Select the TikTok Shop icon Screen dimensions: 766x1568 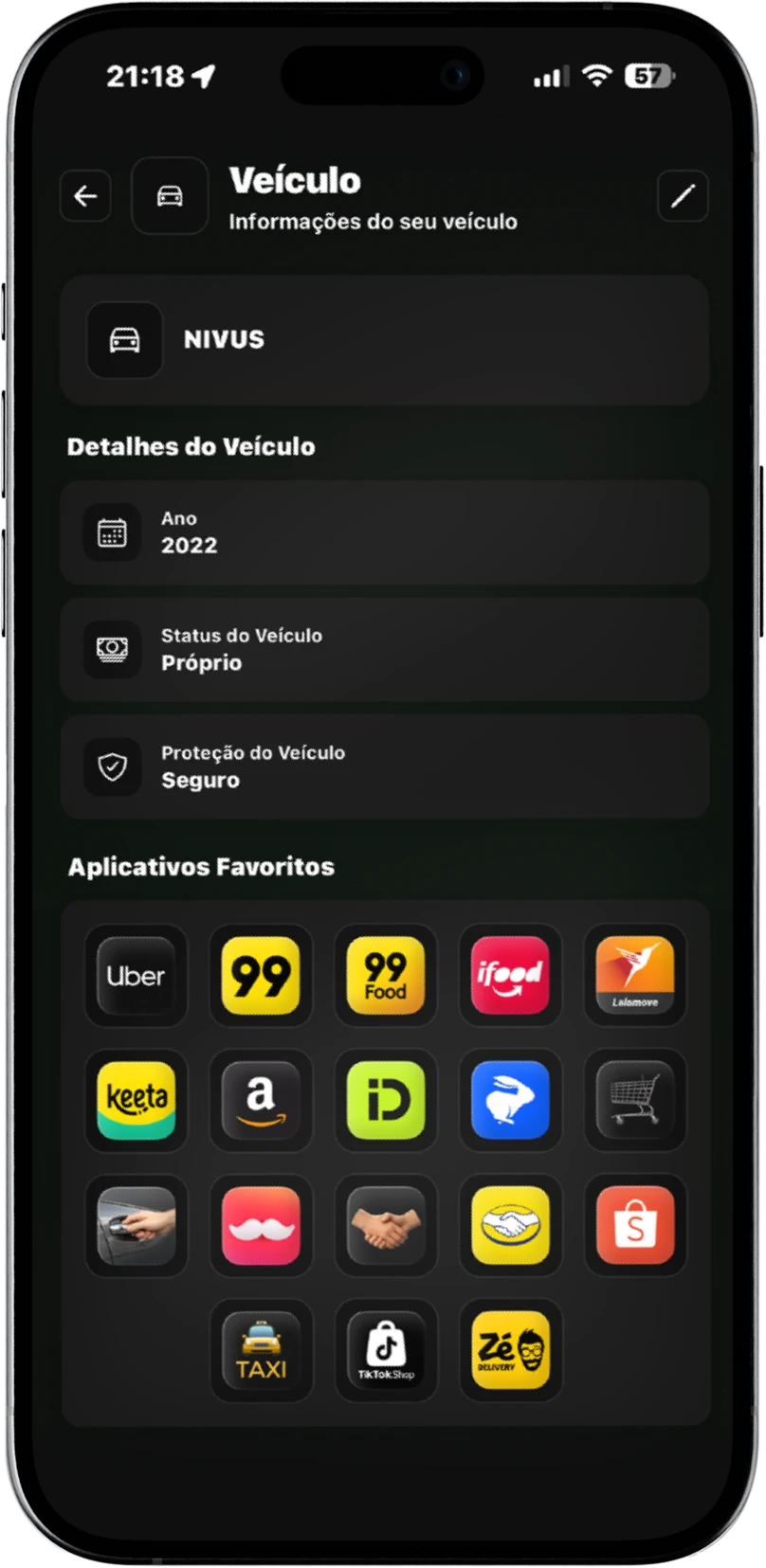385,1350
